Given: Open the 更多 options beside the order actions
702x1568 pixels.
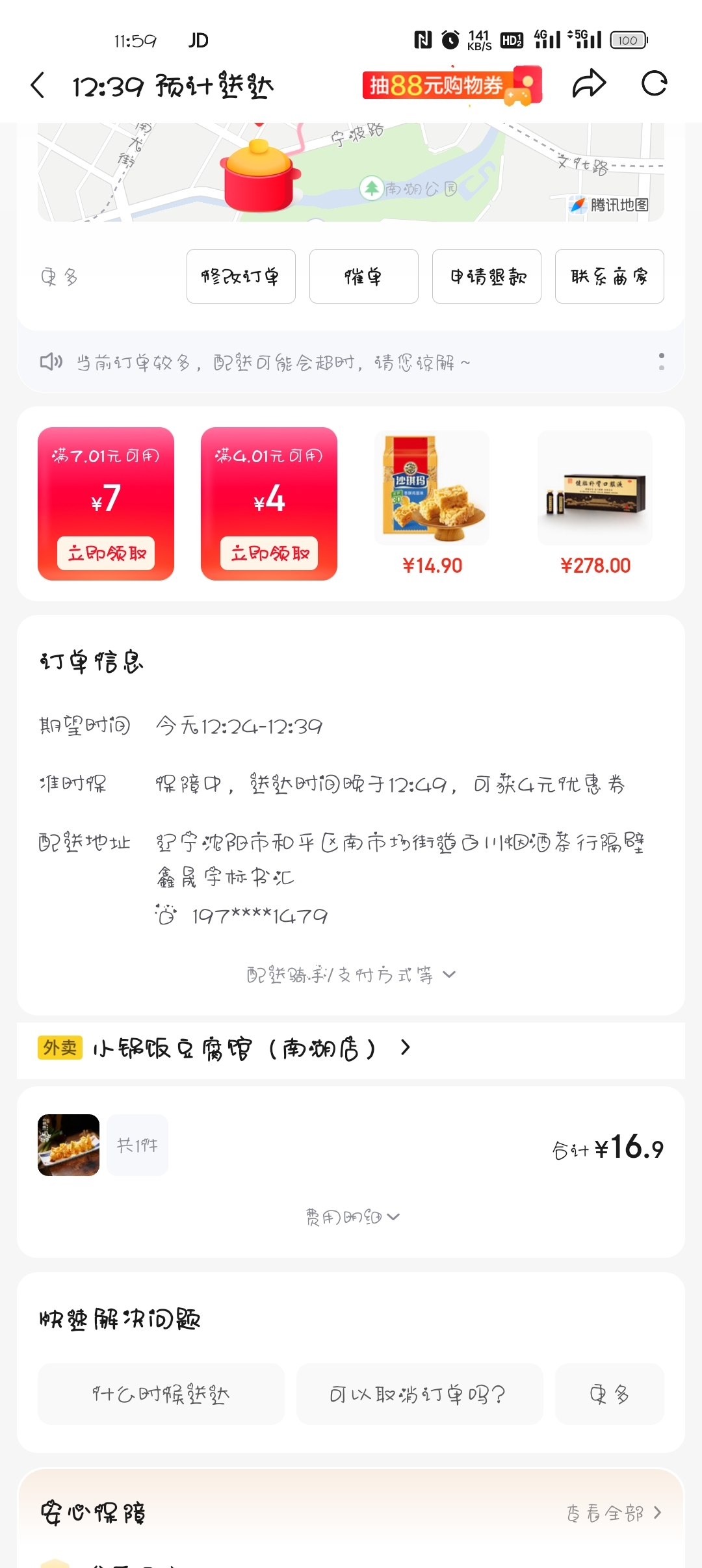Looking at the screenshot, I should [59, 278].
